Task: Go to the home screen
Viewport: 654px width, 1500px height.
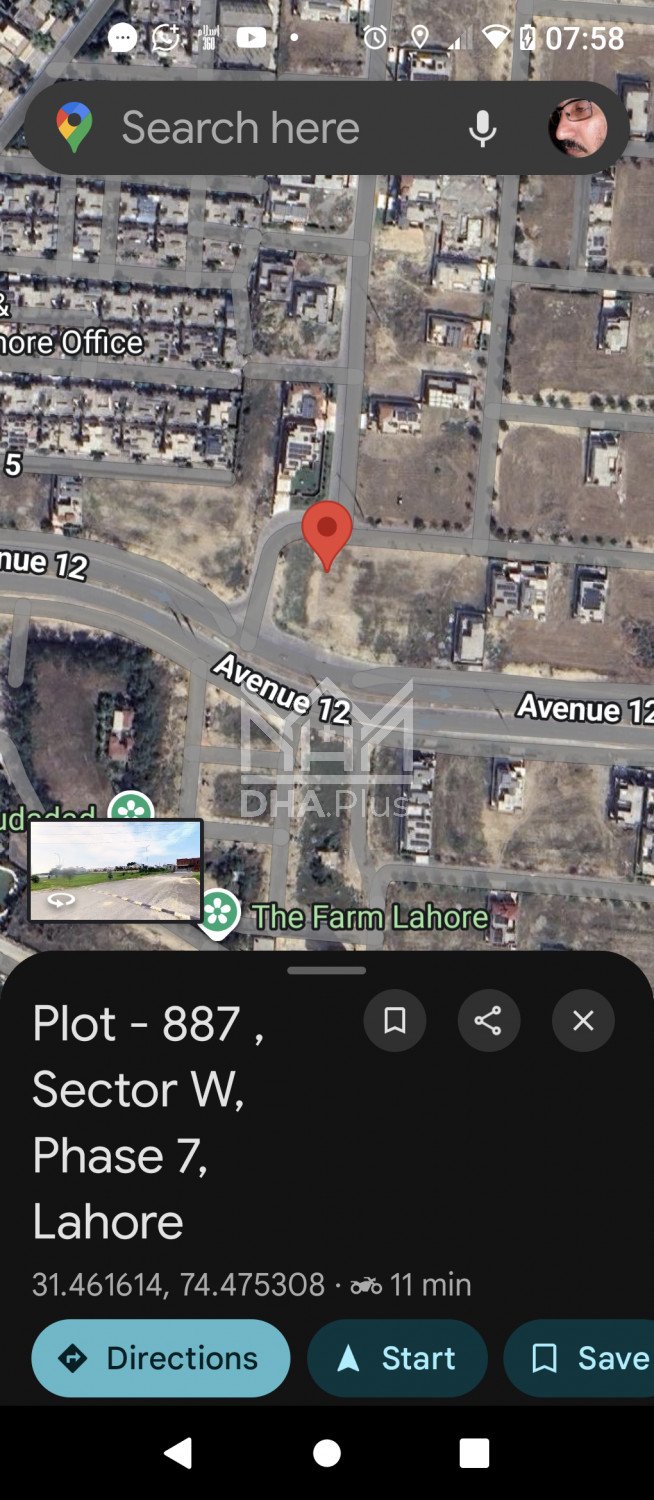Action: point(327,1453)
